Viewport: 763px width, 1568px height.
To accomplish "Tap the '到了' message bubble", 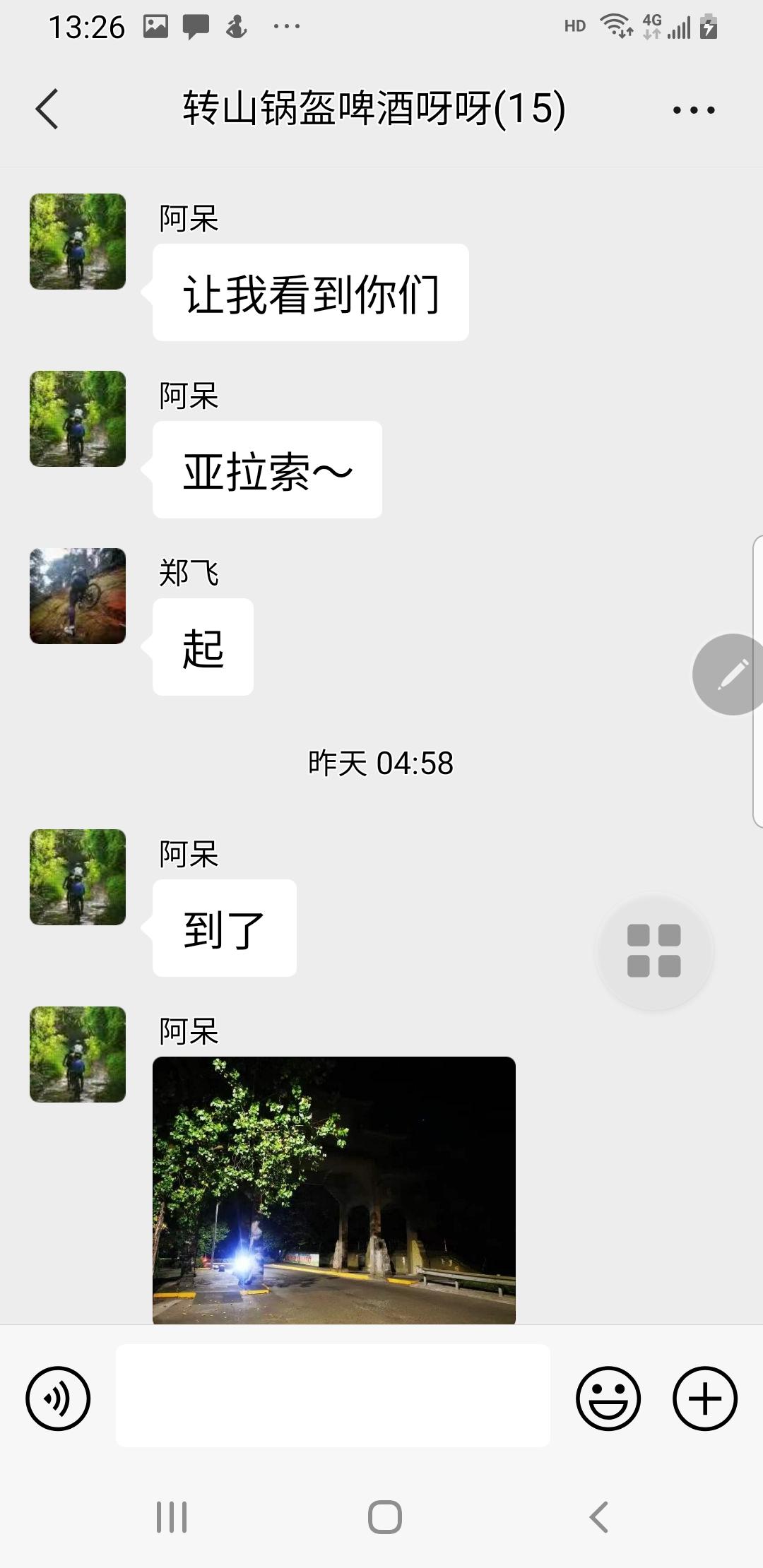I will 223,927.
